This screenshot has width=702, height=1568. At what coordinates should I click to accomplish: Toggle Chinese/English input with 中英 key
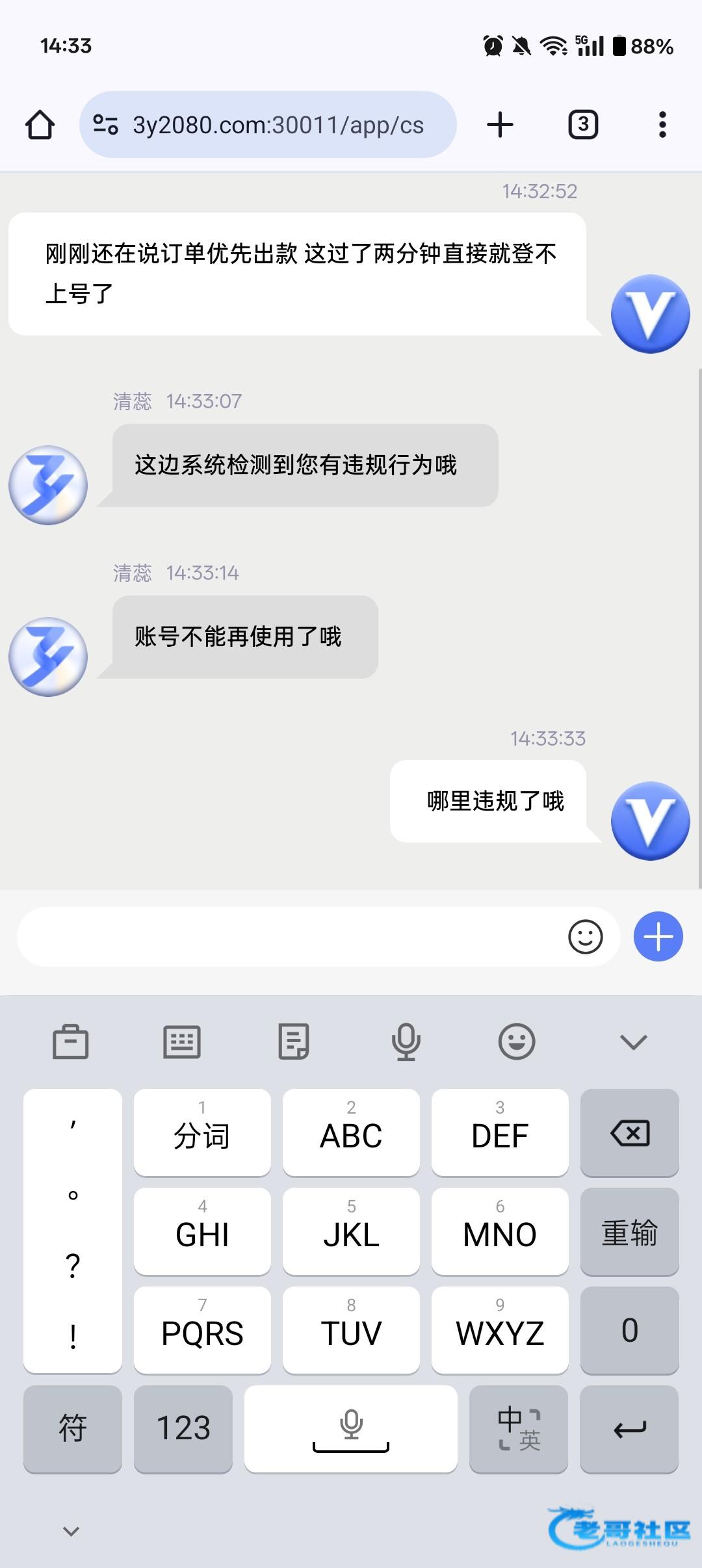click(518, 1428)
